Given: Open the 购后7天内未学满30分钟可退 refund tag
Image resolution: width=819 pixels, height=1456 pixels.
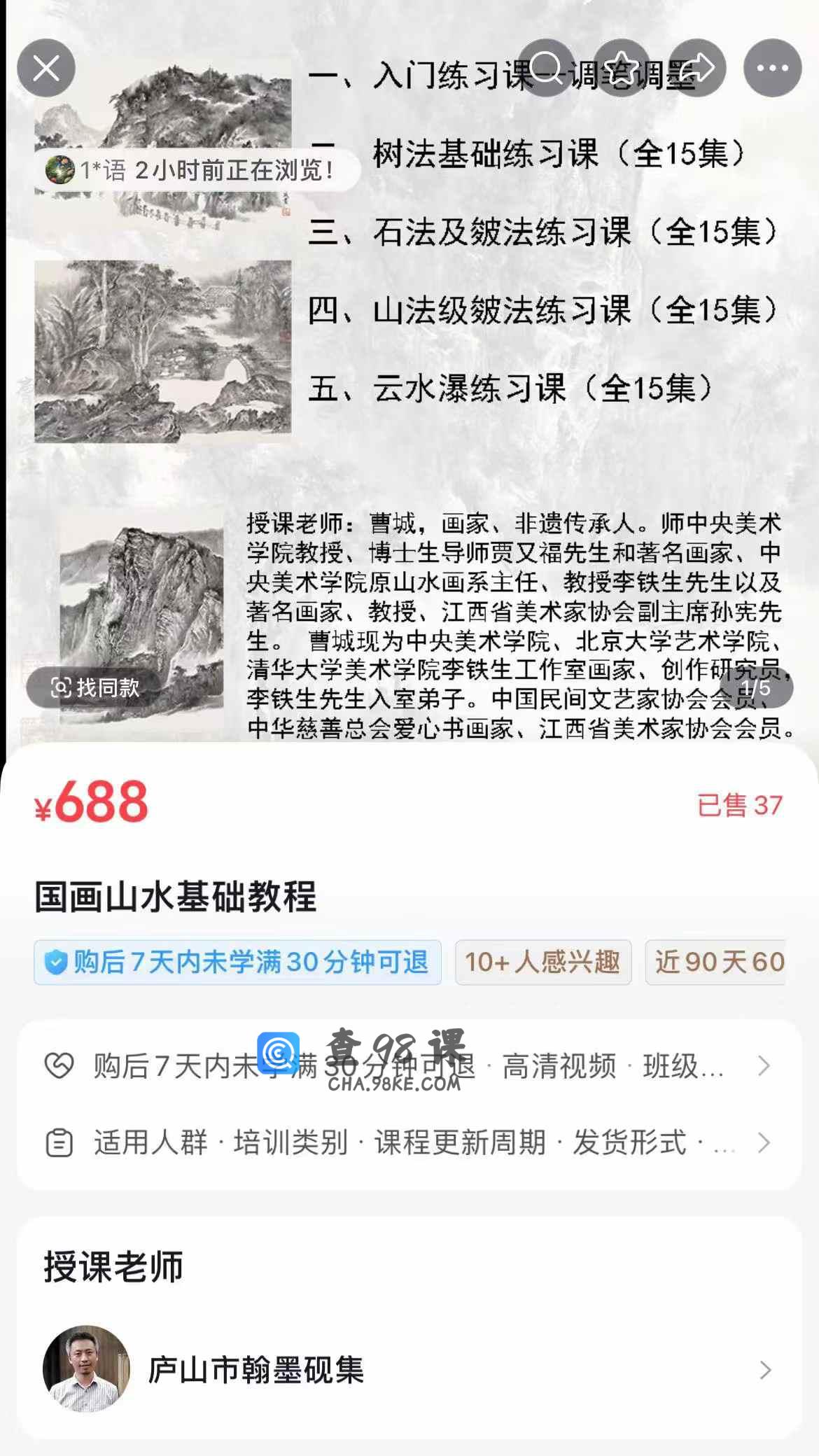Looking at the screenshot, I should [x=237, y=962].
